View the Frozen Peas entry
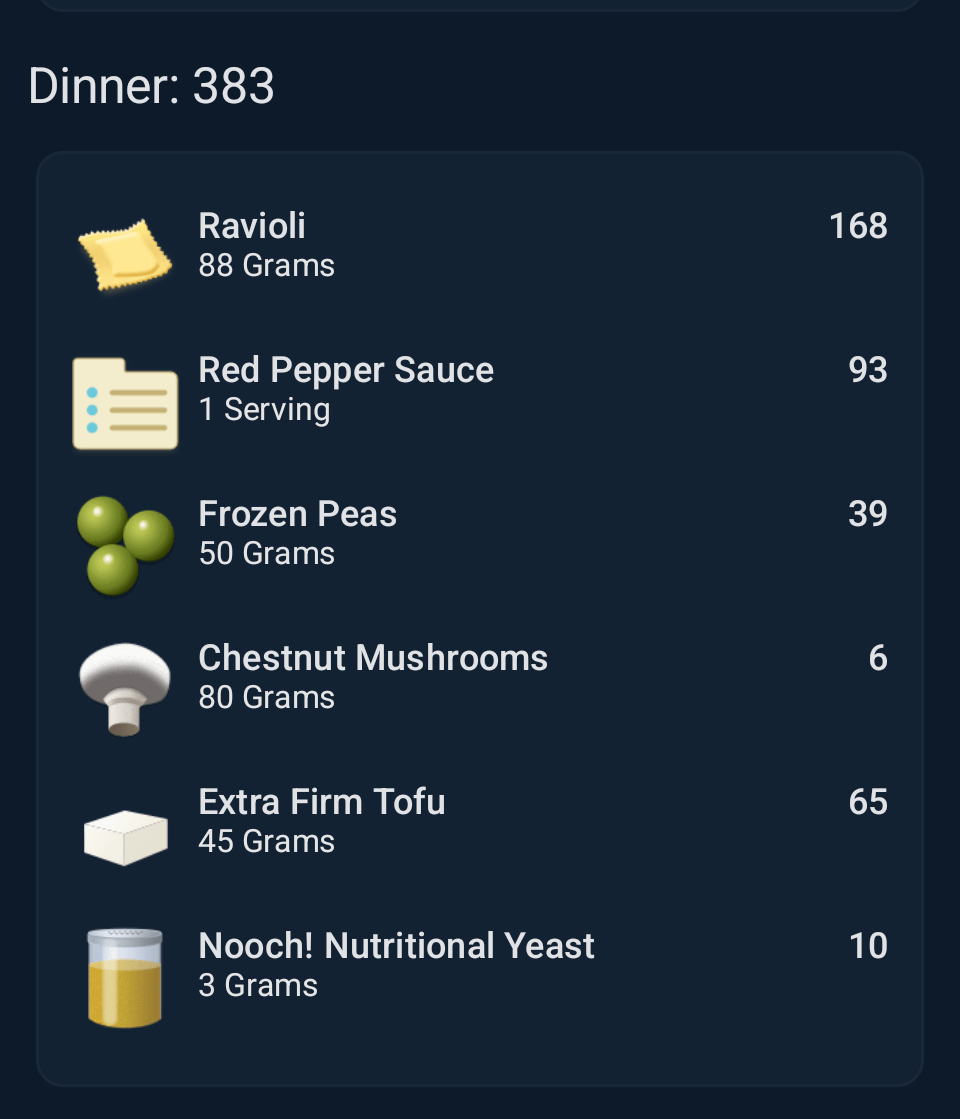This screenshot has height=1119, width=960. pyautogui.click(x=478, y=533)
